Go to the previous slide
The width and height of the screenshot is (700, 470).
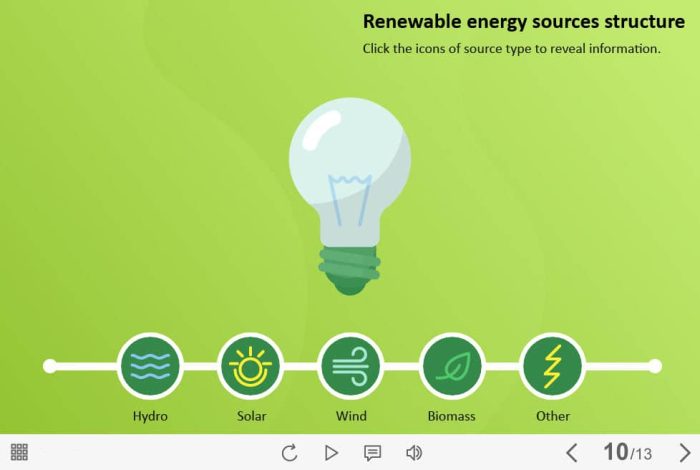click(572, 453)
